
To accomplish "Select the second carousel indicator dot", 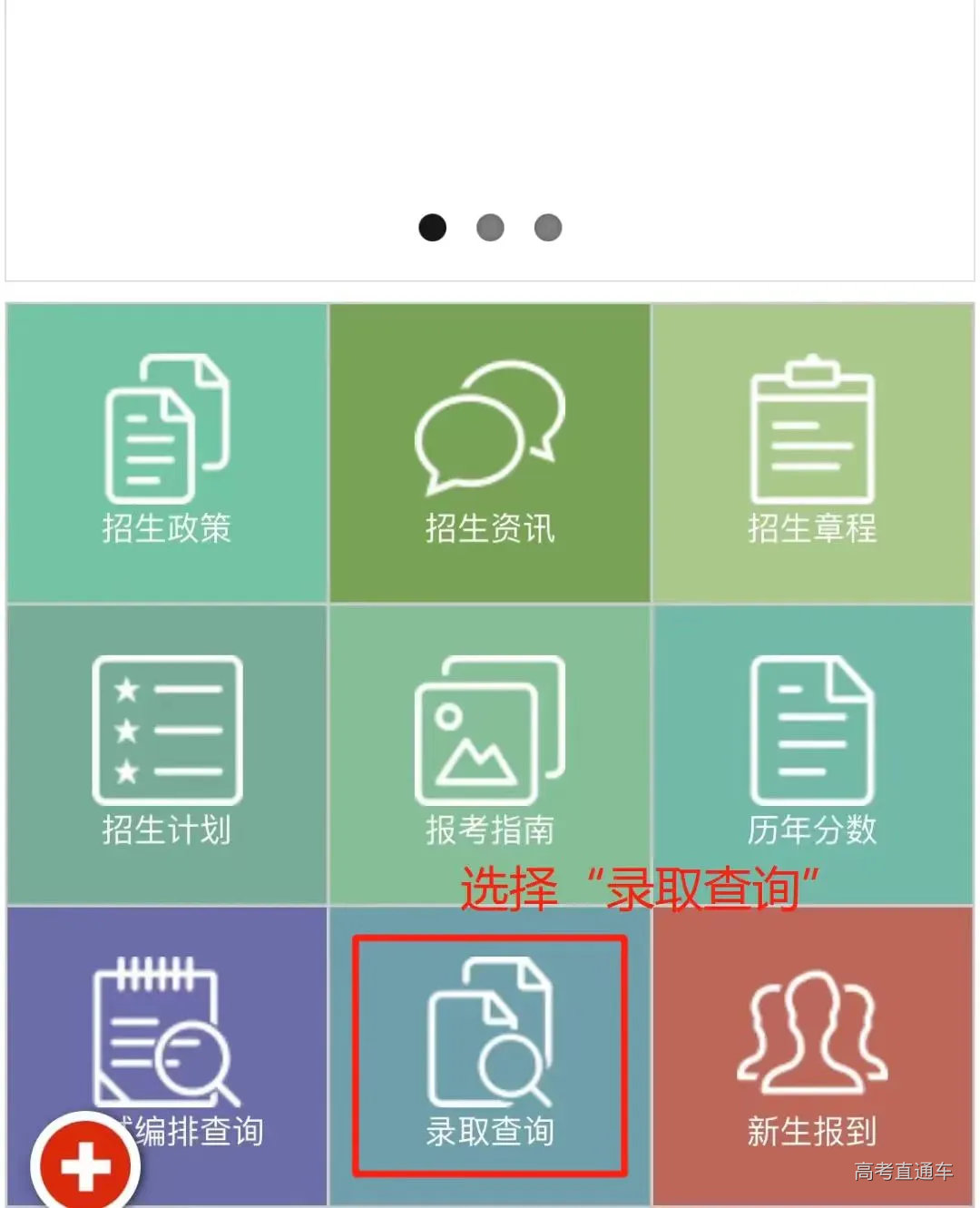I will pos(490,228).
